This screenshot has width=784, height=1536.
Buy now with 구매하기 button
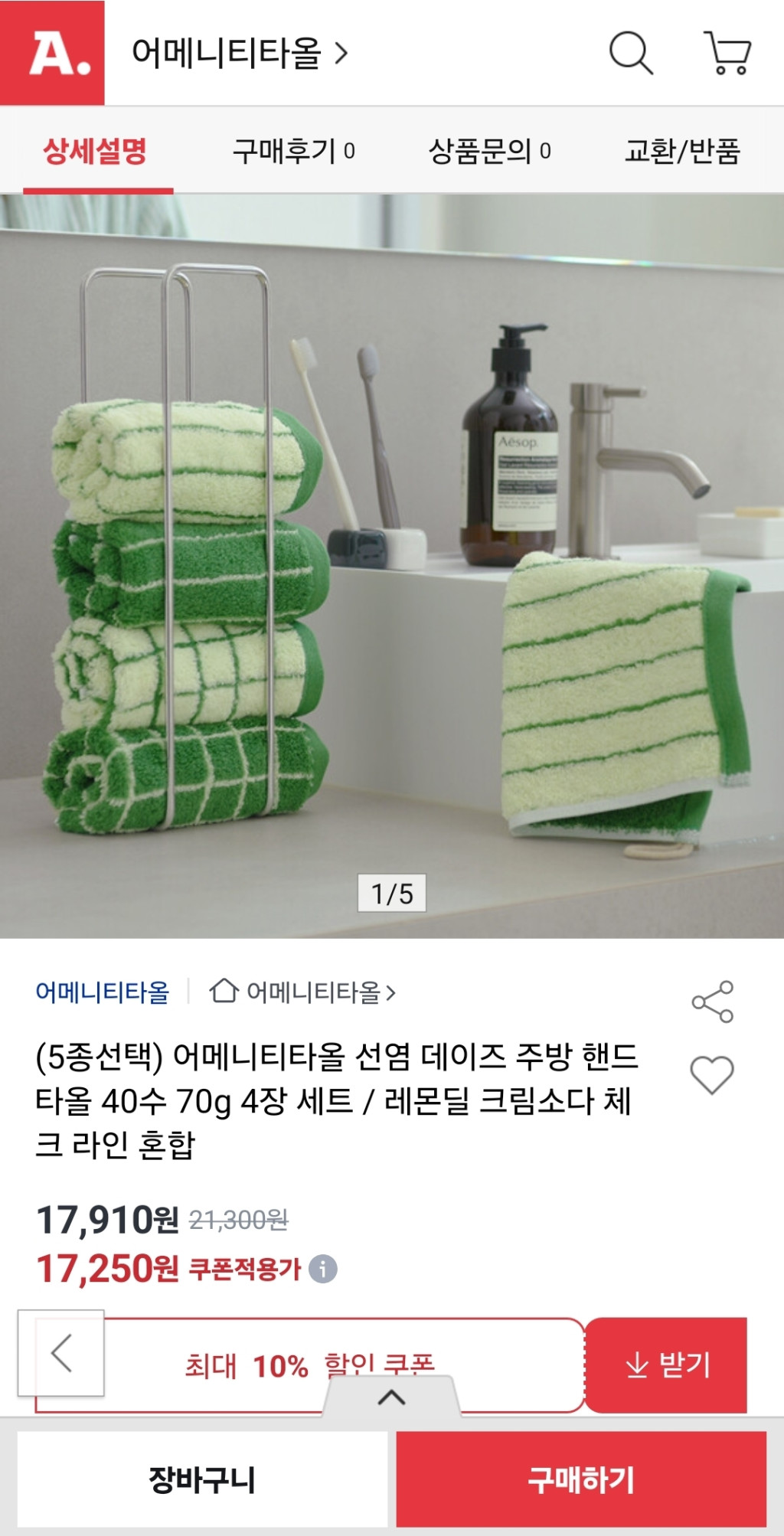581,1479
